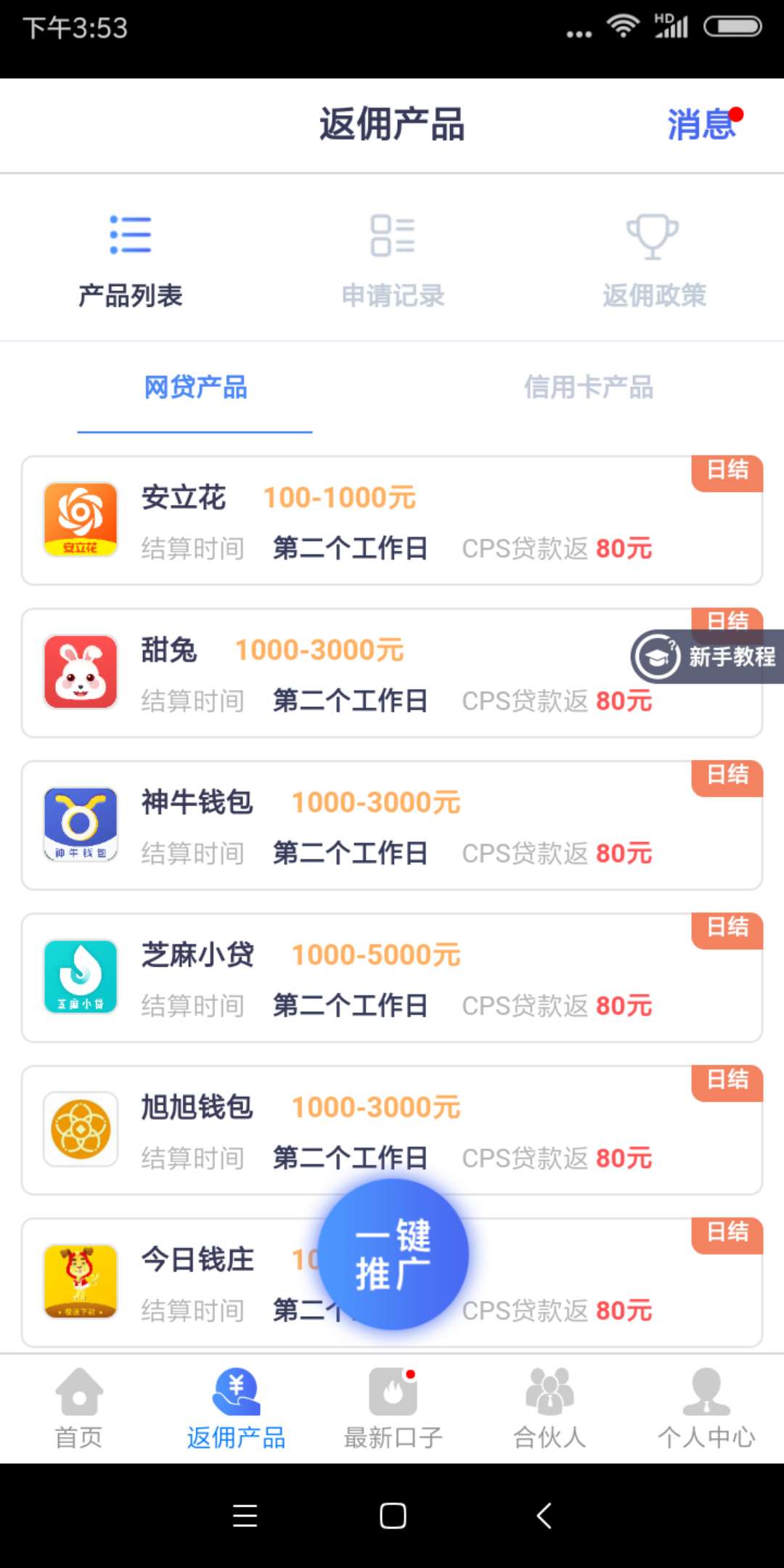Open the 今日钱庄 product card
The image size is (784, 1568).
click(x=392, y=1283)
